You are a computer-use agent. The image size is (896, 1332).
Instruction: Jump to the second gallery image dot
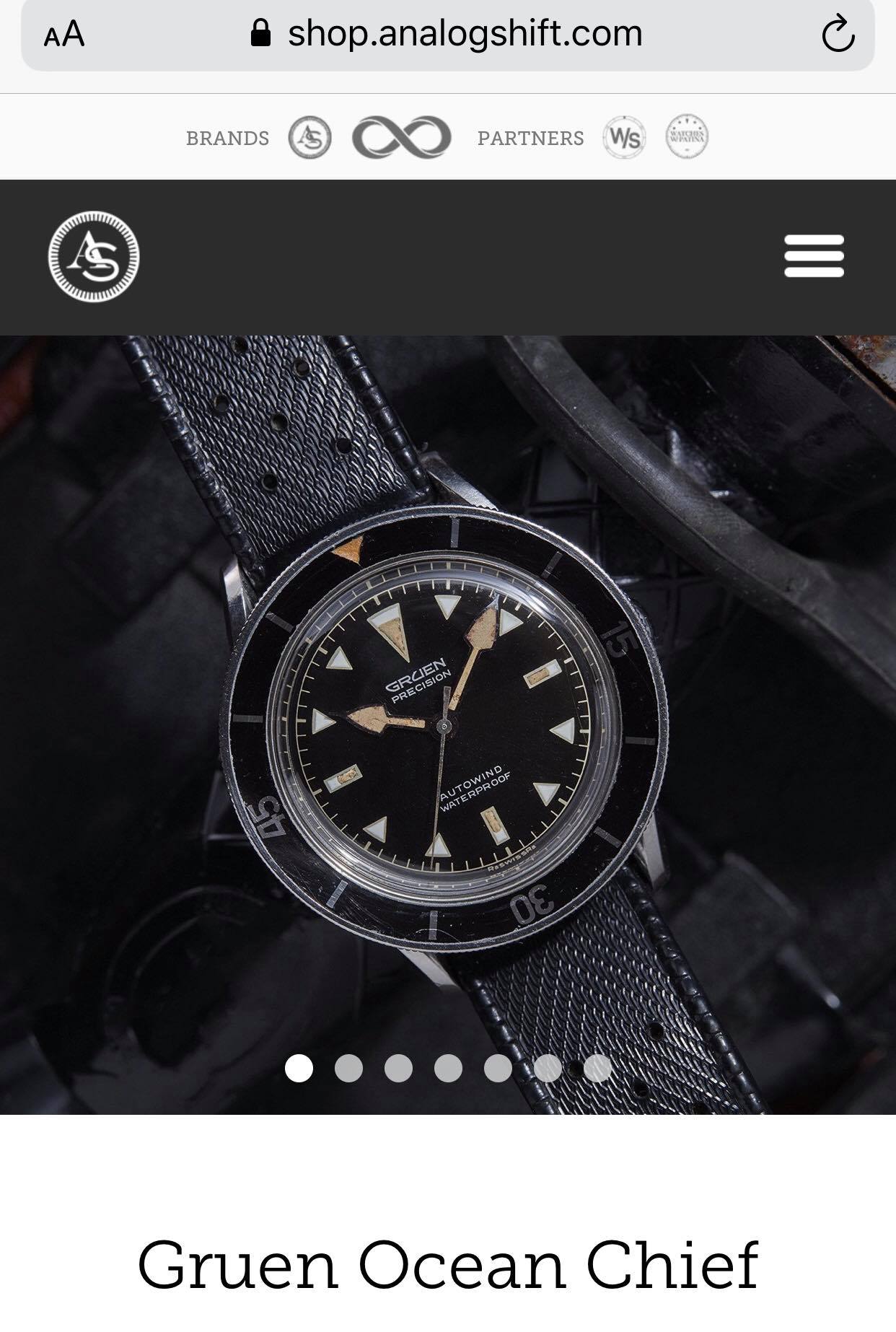point(349,1068)
